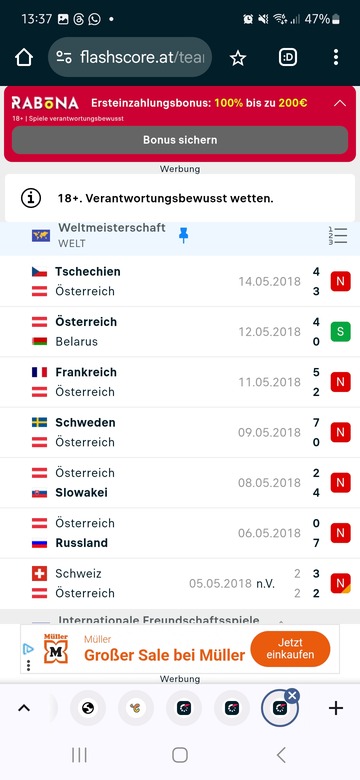Open the Schweden vs Österreich match

(180, 432)
